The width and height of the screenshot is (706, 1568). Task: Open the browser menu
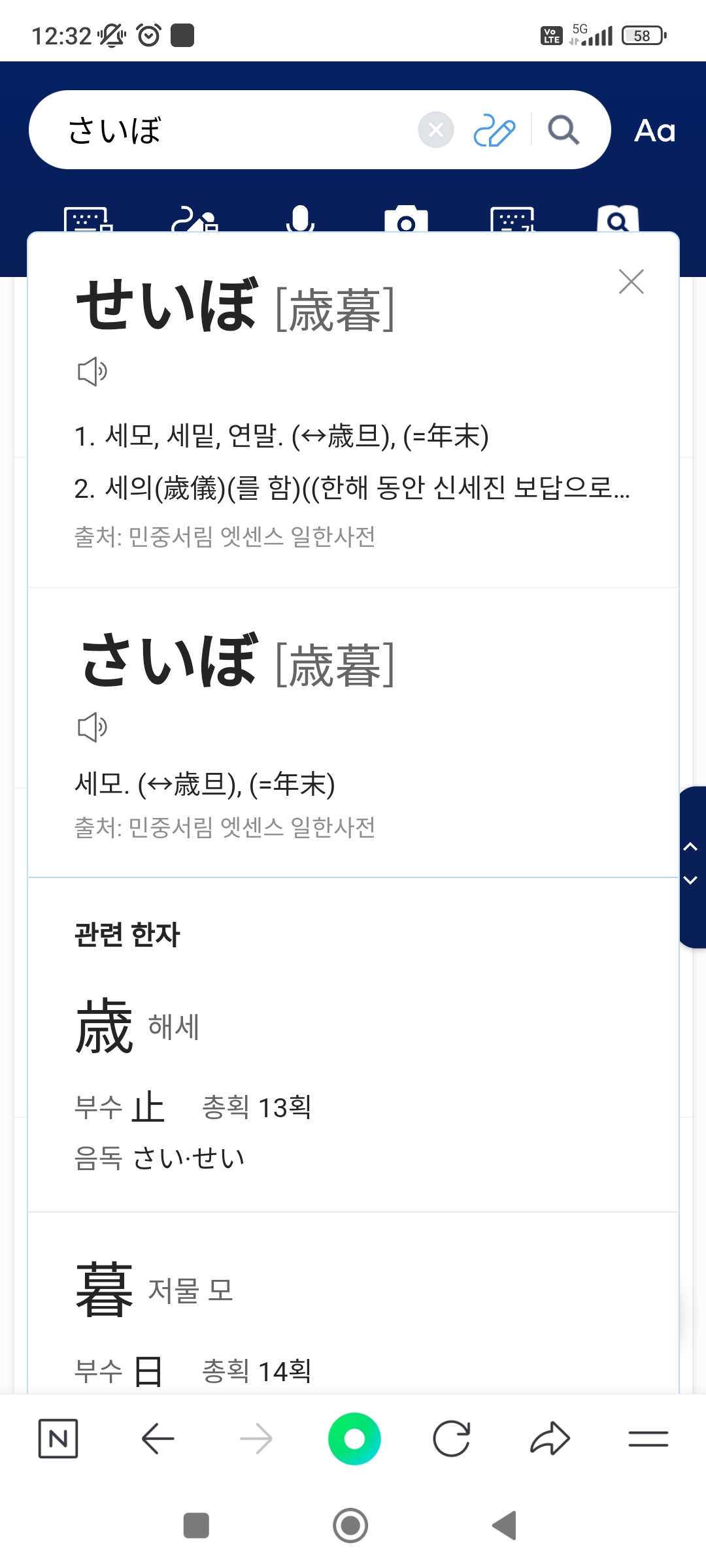[x=648, y=1439]
